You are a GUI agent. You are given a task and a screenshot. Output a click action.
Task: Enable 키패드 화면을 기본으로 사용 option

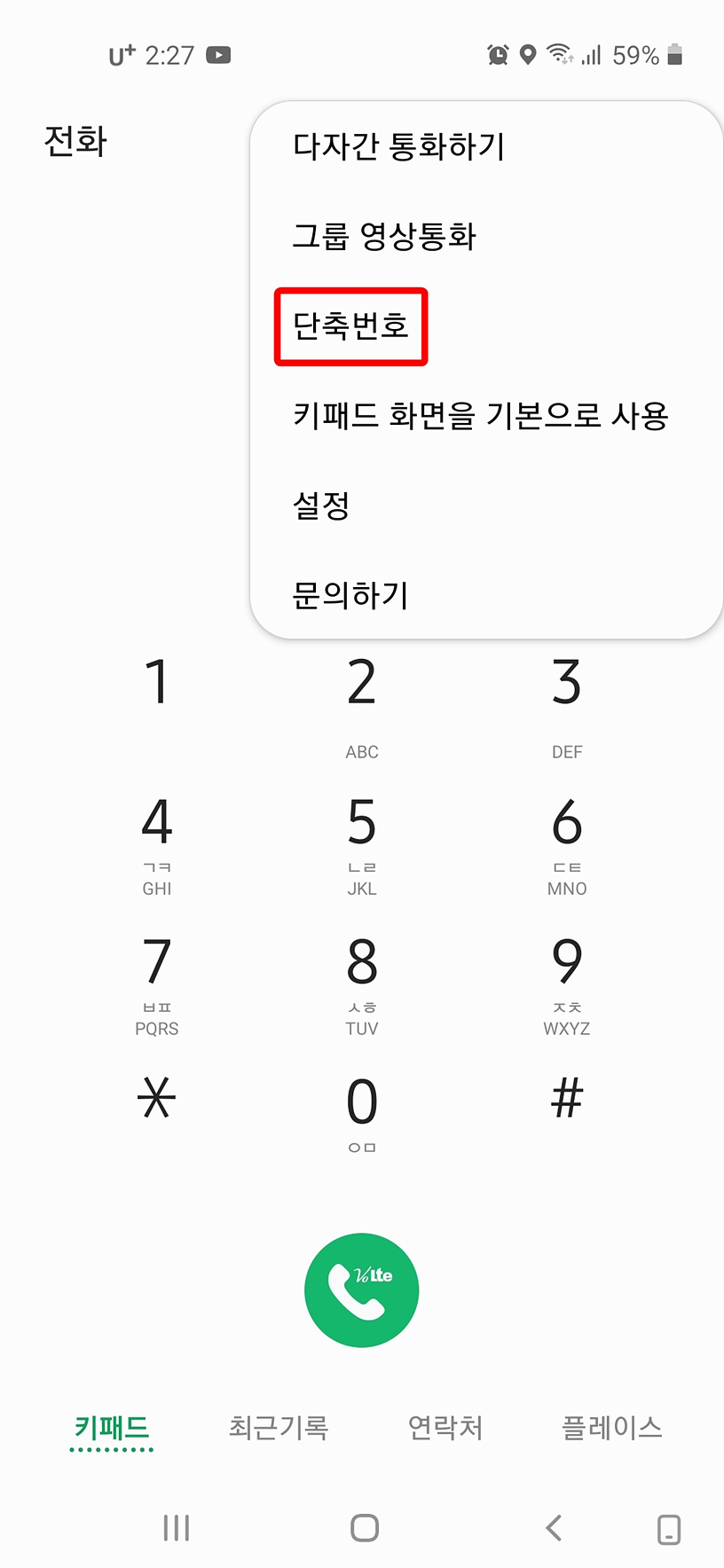tap(483, 415)
